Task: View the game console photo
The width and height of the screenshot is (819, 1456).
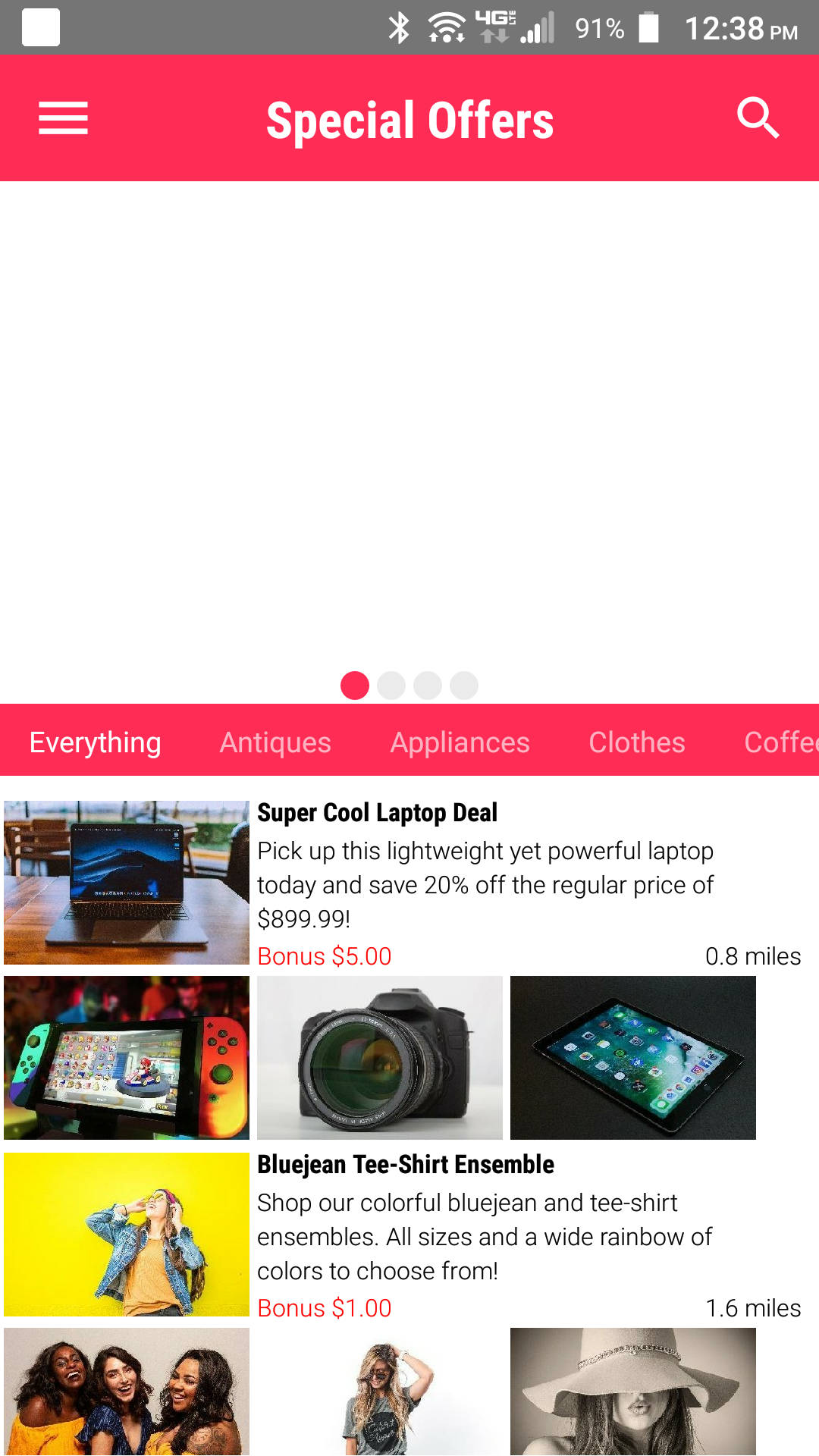Action: point(127,1058)
